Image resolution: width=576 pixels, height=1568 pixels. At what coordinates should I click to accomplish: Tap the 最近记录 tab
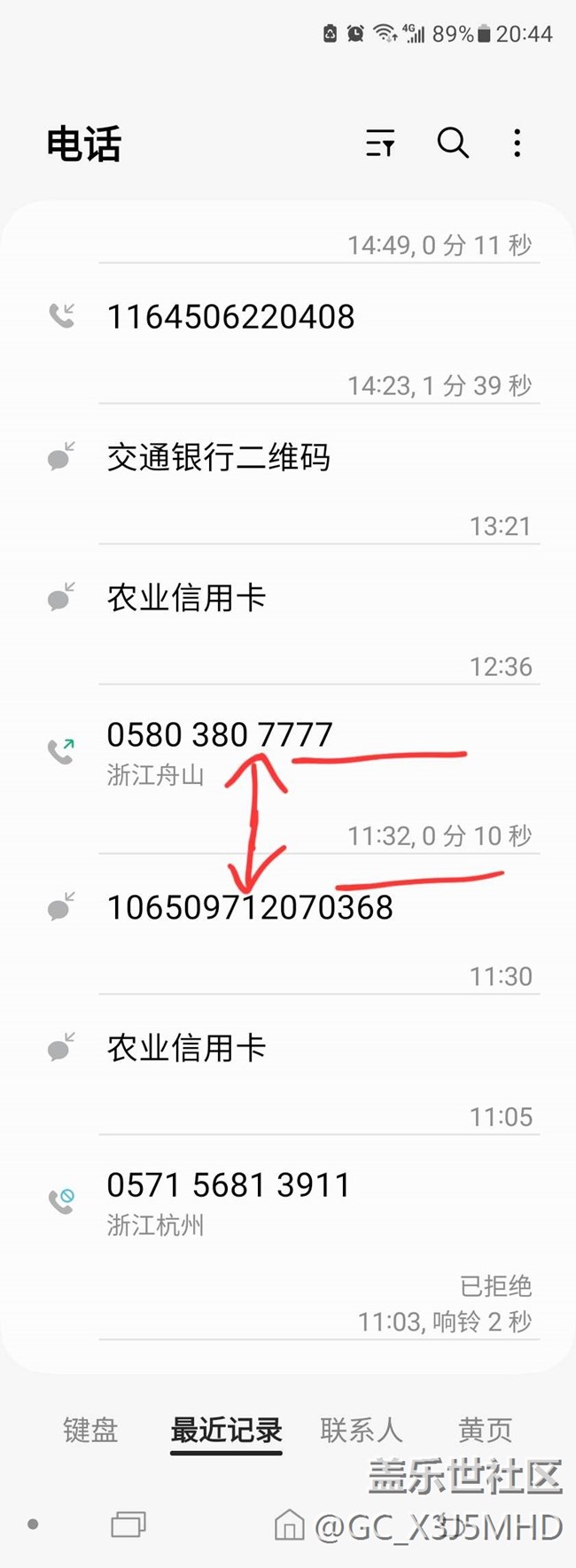click(226, 1430)
